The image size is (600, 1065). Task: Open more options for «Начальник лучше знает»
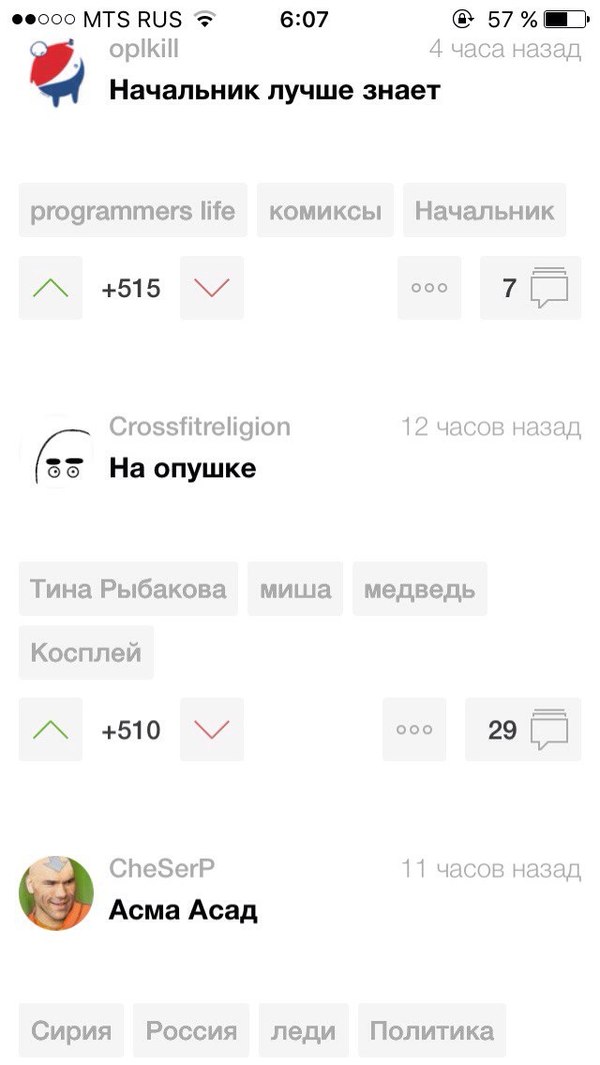(429, 288)
